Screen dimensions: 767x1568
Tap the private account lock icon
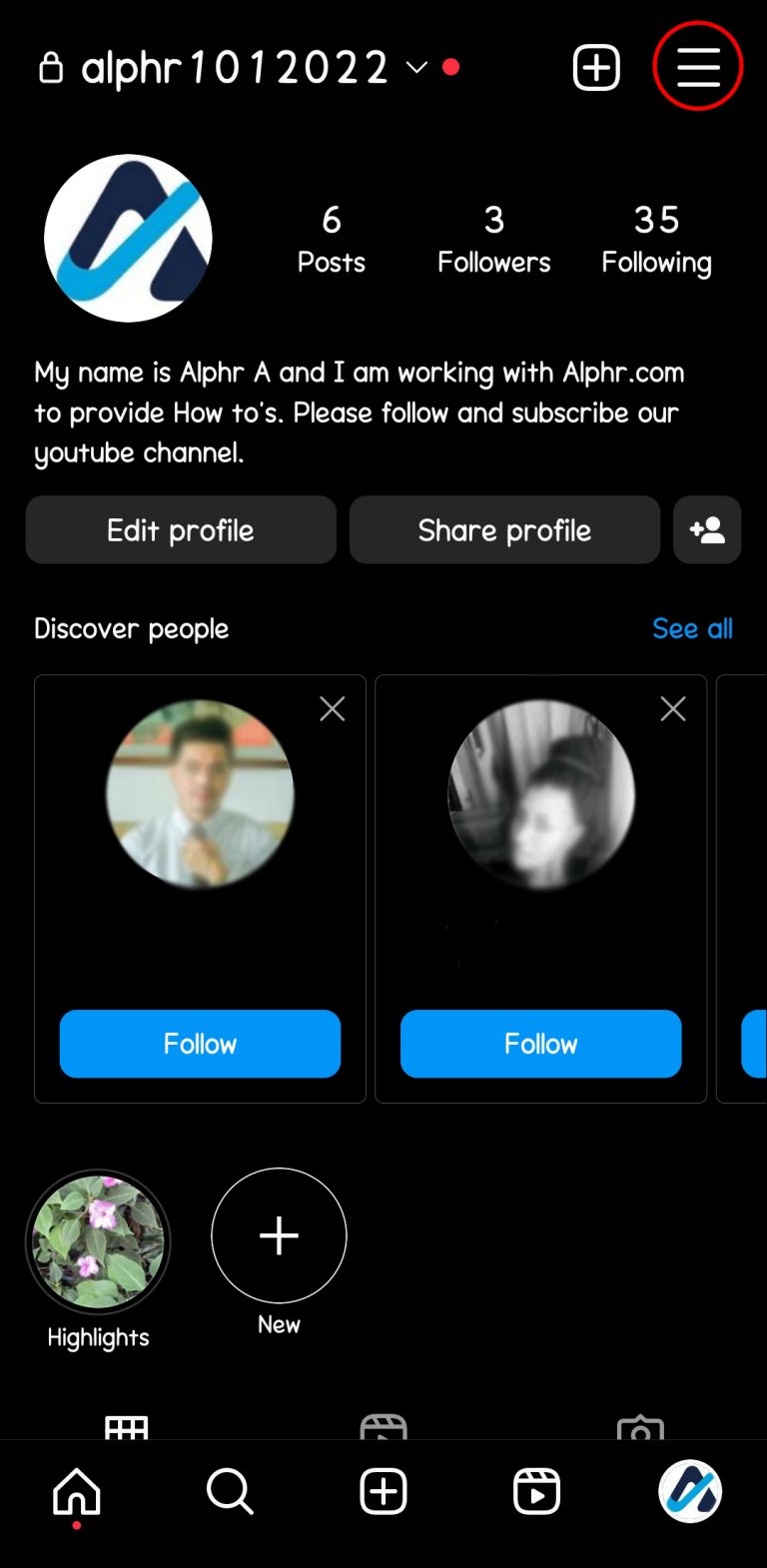52,66
